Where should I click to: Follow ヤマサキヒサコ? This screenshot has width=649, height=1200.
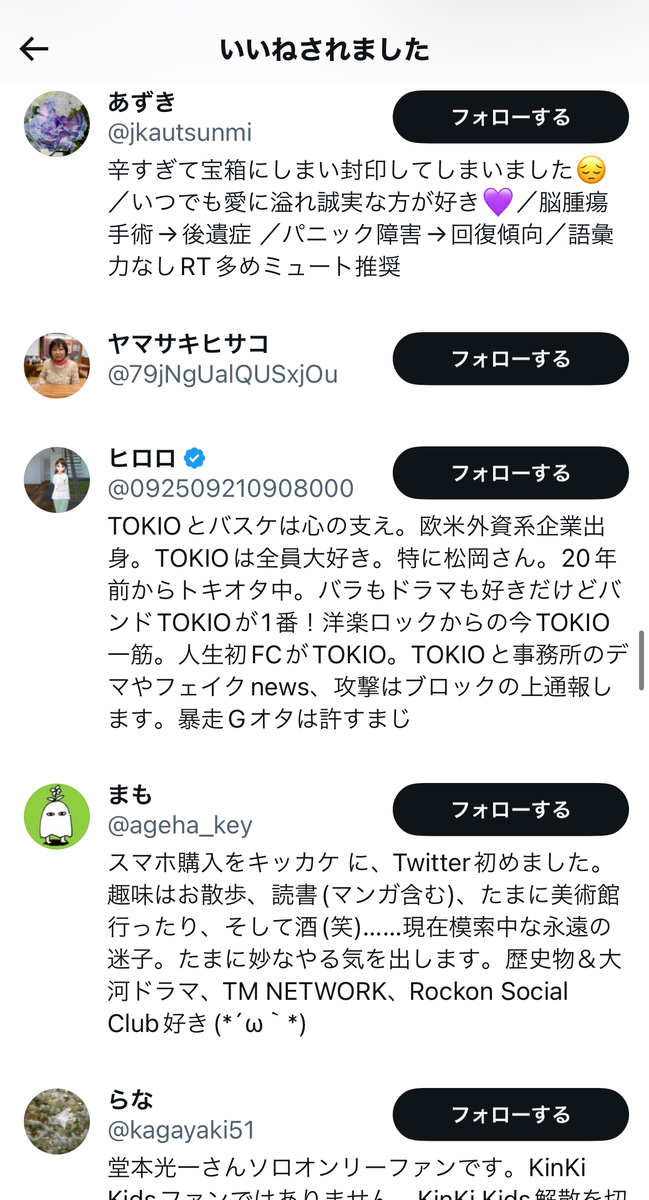pos(510,359)
